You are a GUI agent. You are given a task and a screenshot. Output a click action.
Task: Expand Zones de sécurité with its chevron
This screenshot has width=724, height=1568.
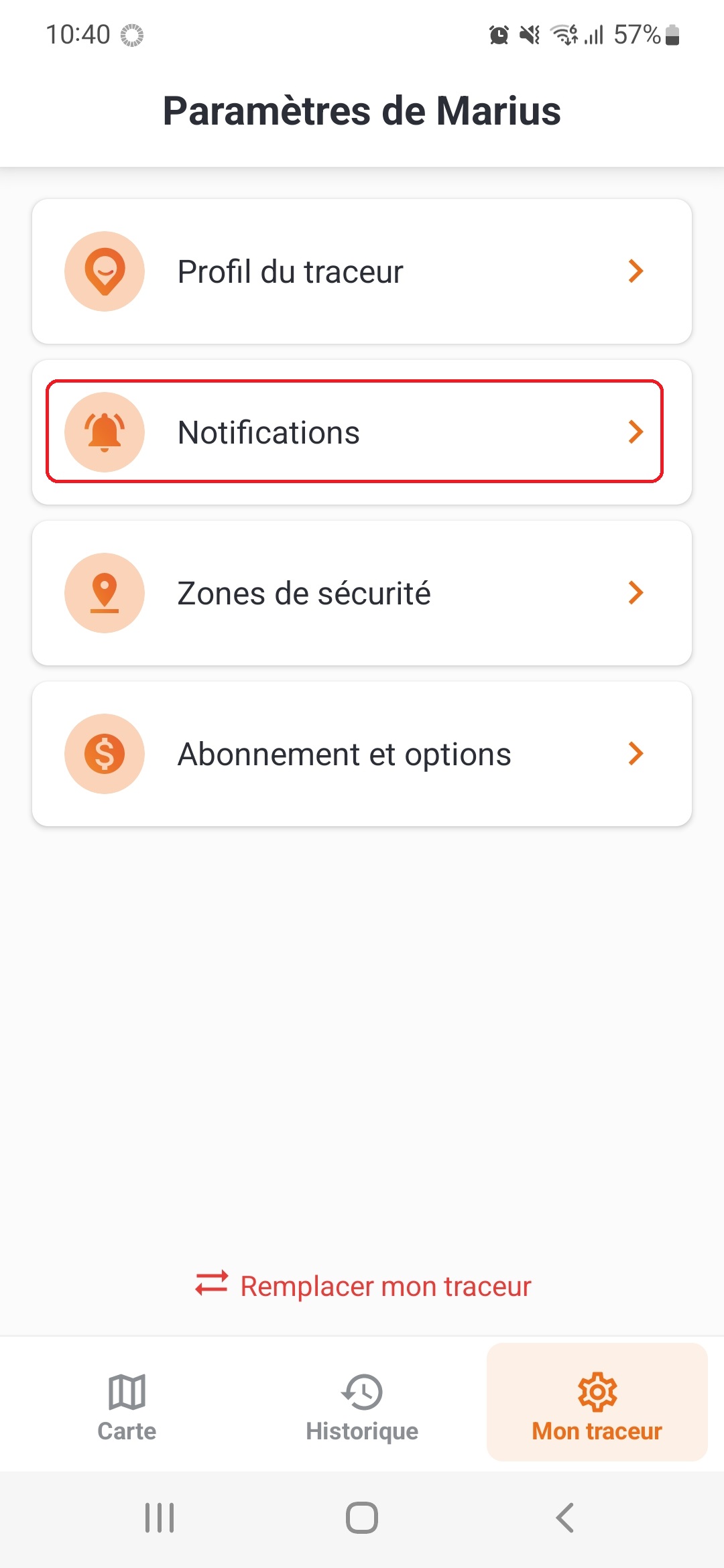tap(636, 593)
